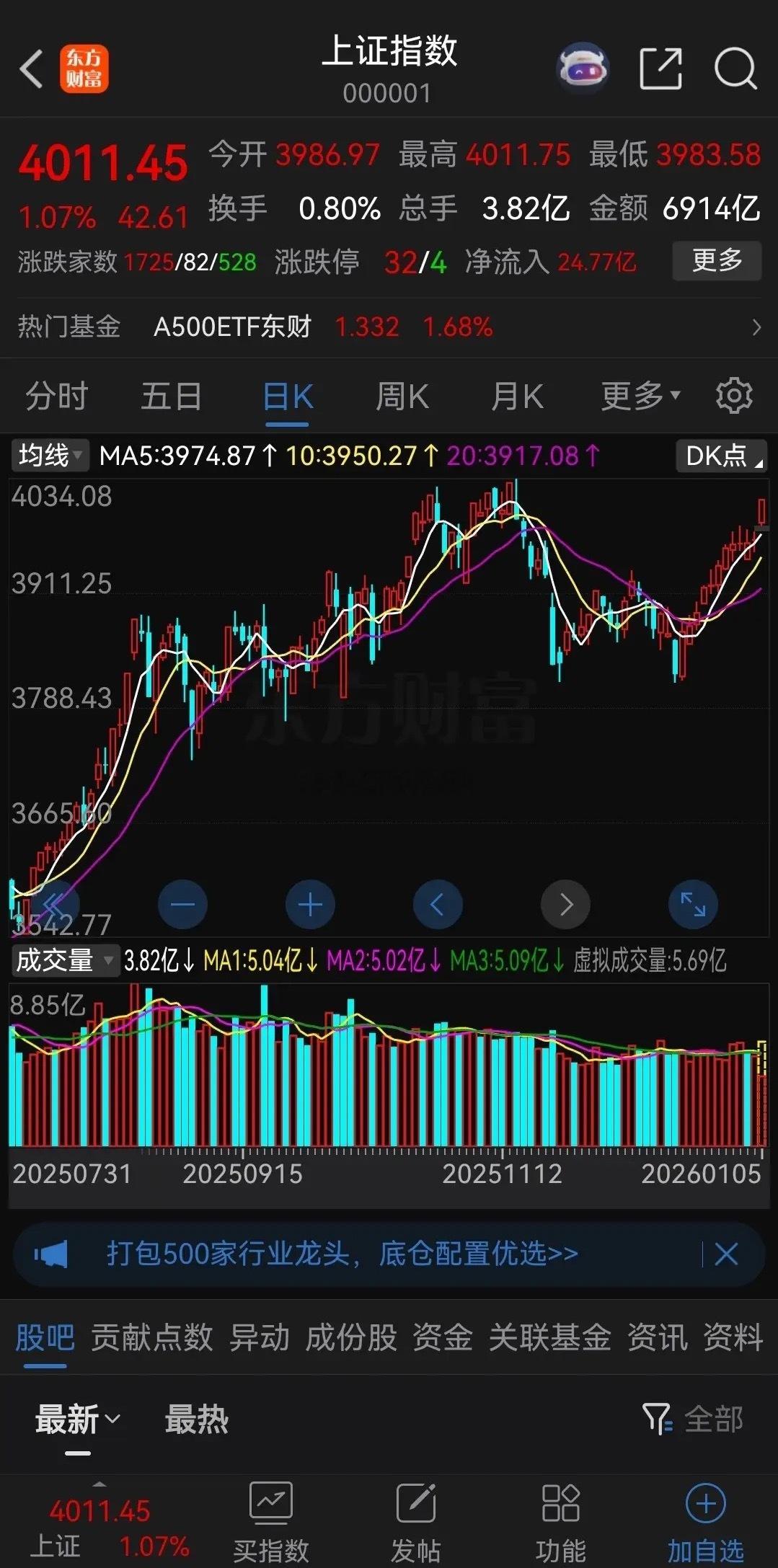Switch to the 周K tab
The height and width of the screenshot is (1568, 778).
[x=402, y=395]
